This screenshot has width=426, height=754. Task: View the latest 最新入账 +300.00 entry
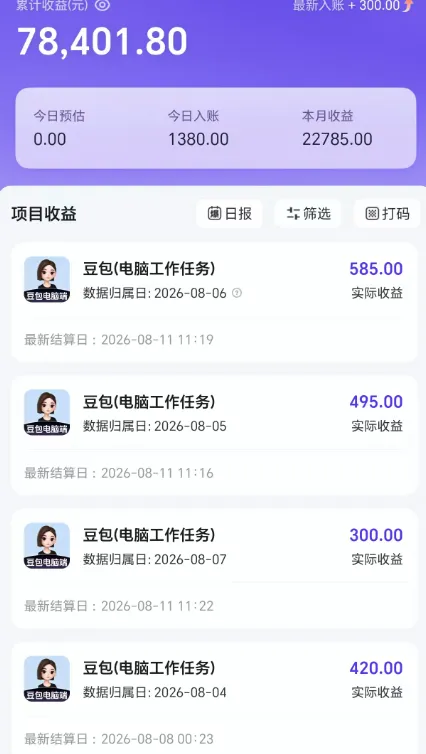pyautogui.click(x=353, y=5)
